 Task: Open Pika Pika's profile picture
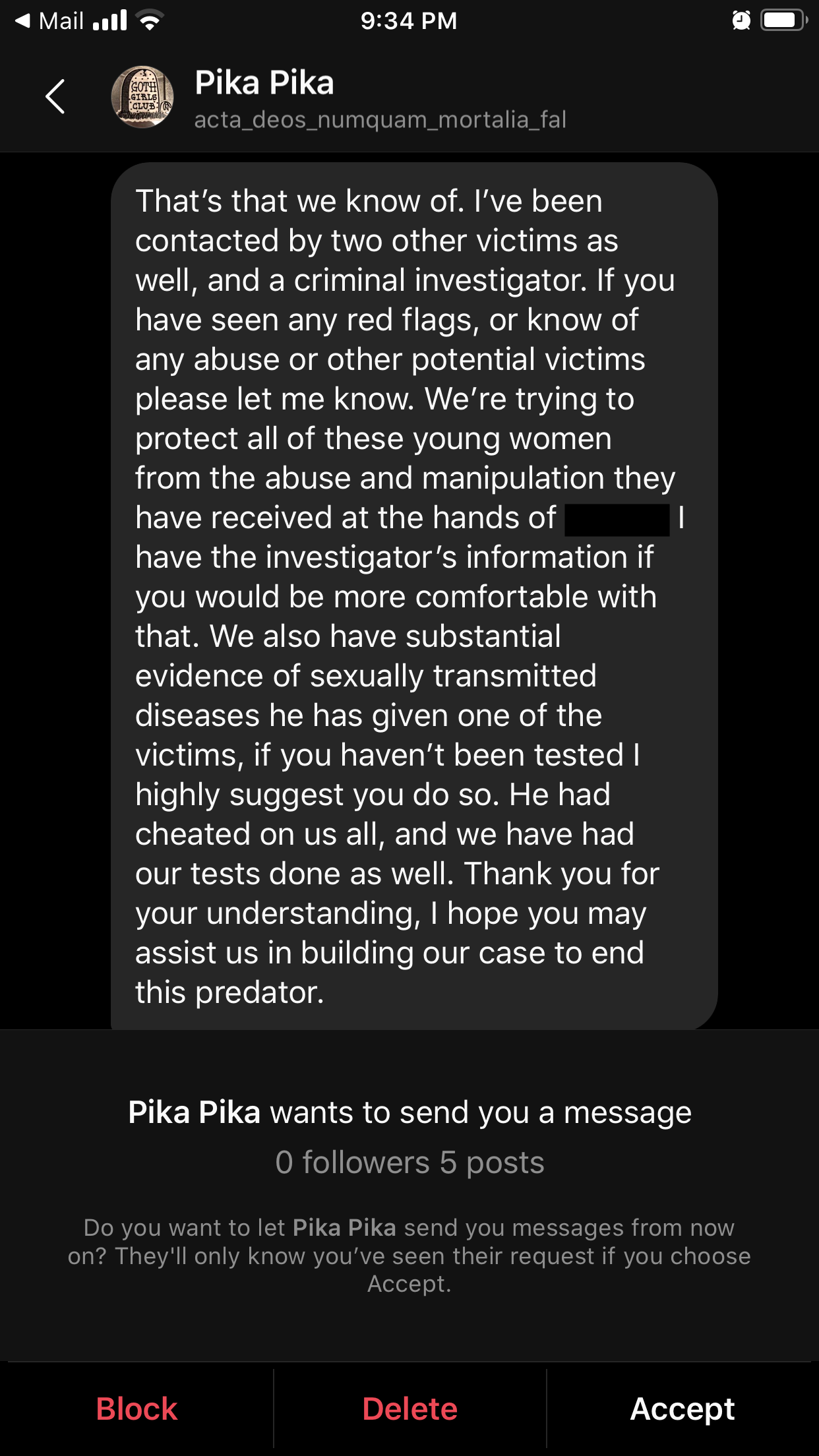(x=142, y=98)
